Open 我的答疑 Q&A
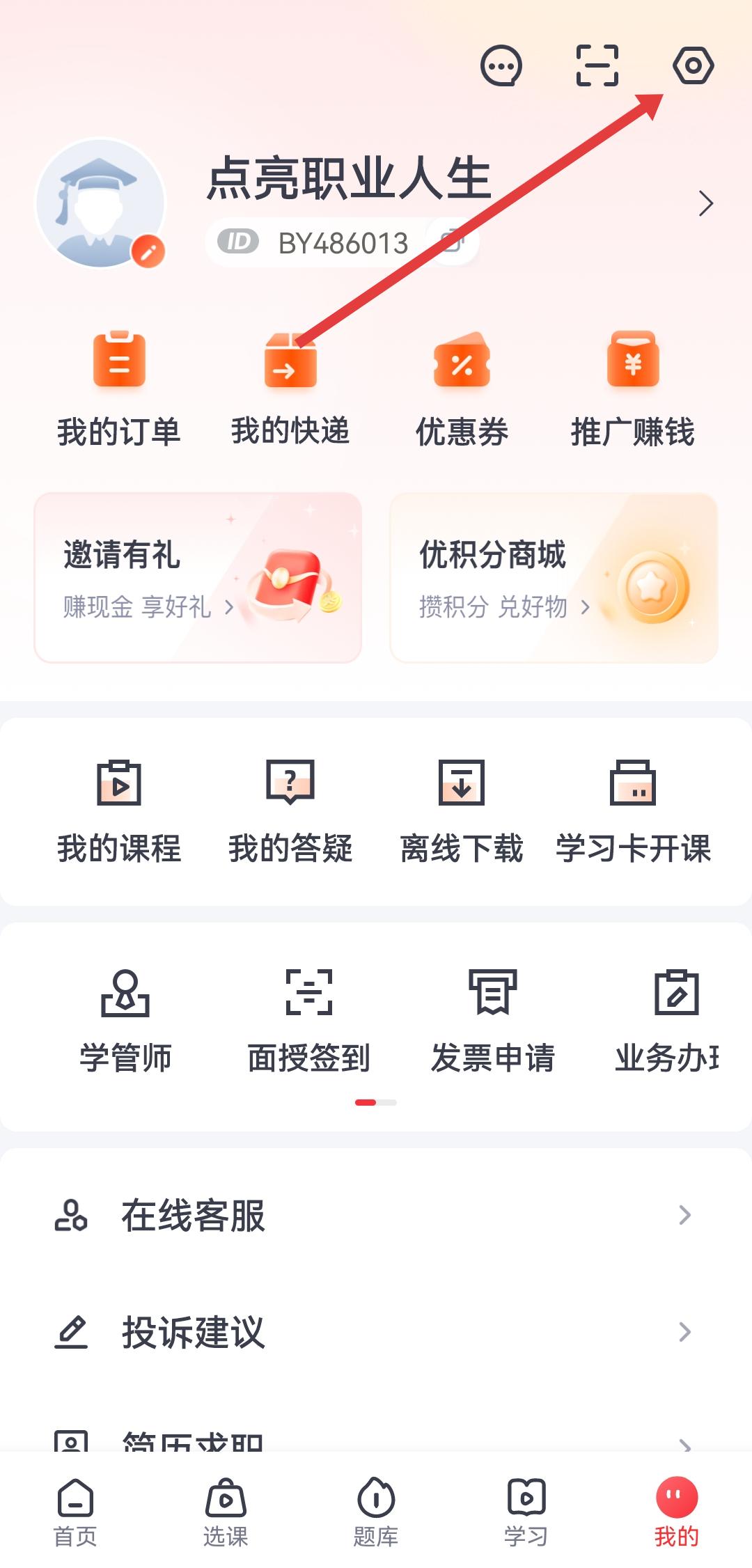Screen dimensions: 752x1568 pos(290,811)
